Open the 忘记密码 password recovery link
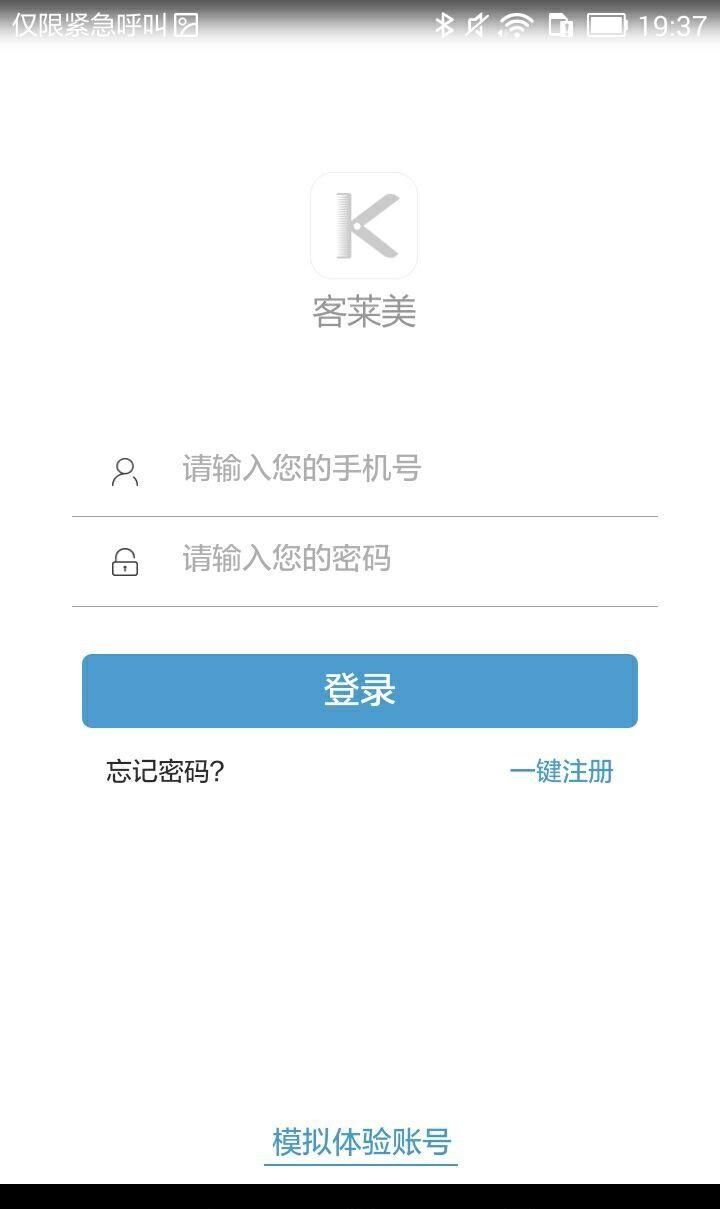The width and height of the screenshot is (722, 1209). click(163, 771)
